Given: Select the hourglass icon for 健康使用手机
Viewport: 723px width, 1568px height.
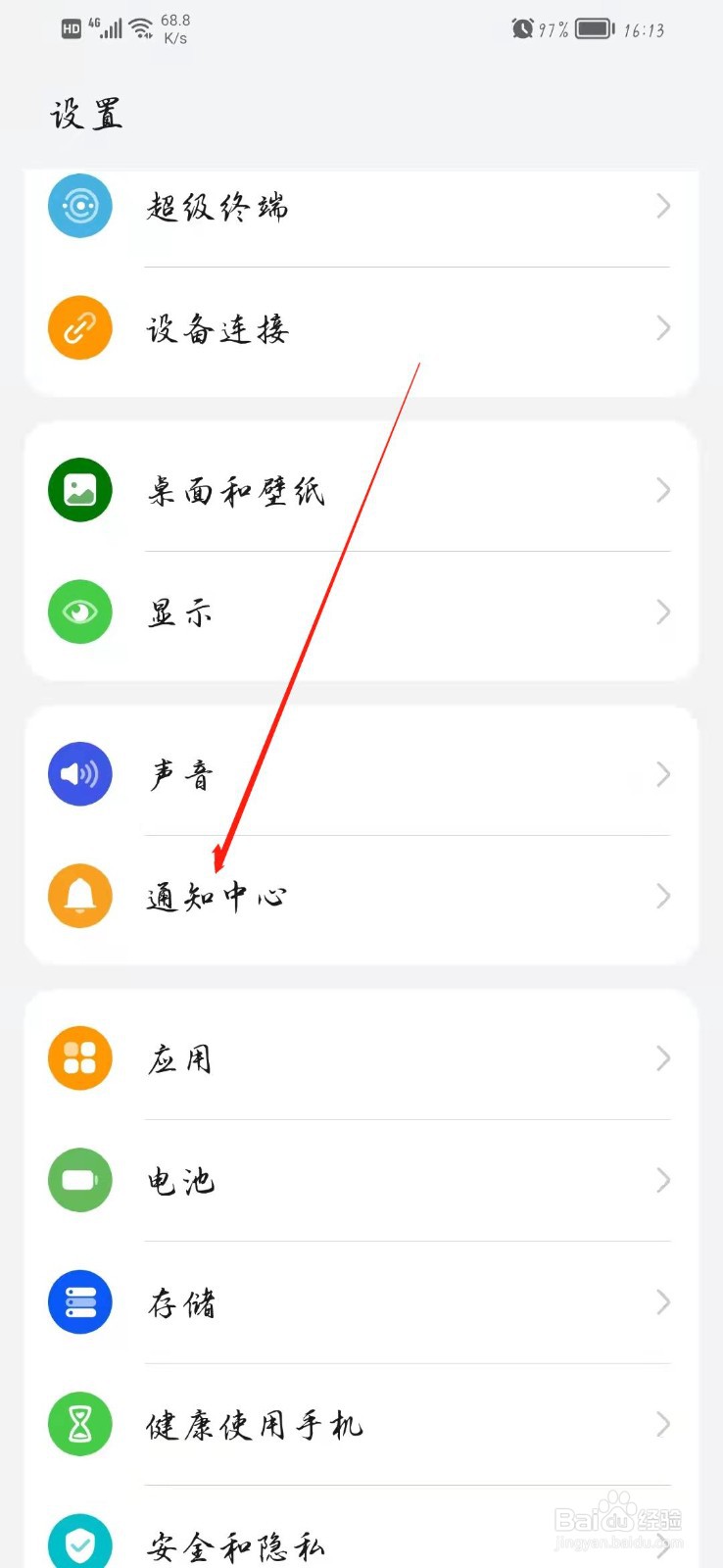Looking at the screenshot, I should (x=80, y=1424).
